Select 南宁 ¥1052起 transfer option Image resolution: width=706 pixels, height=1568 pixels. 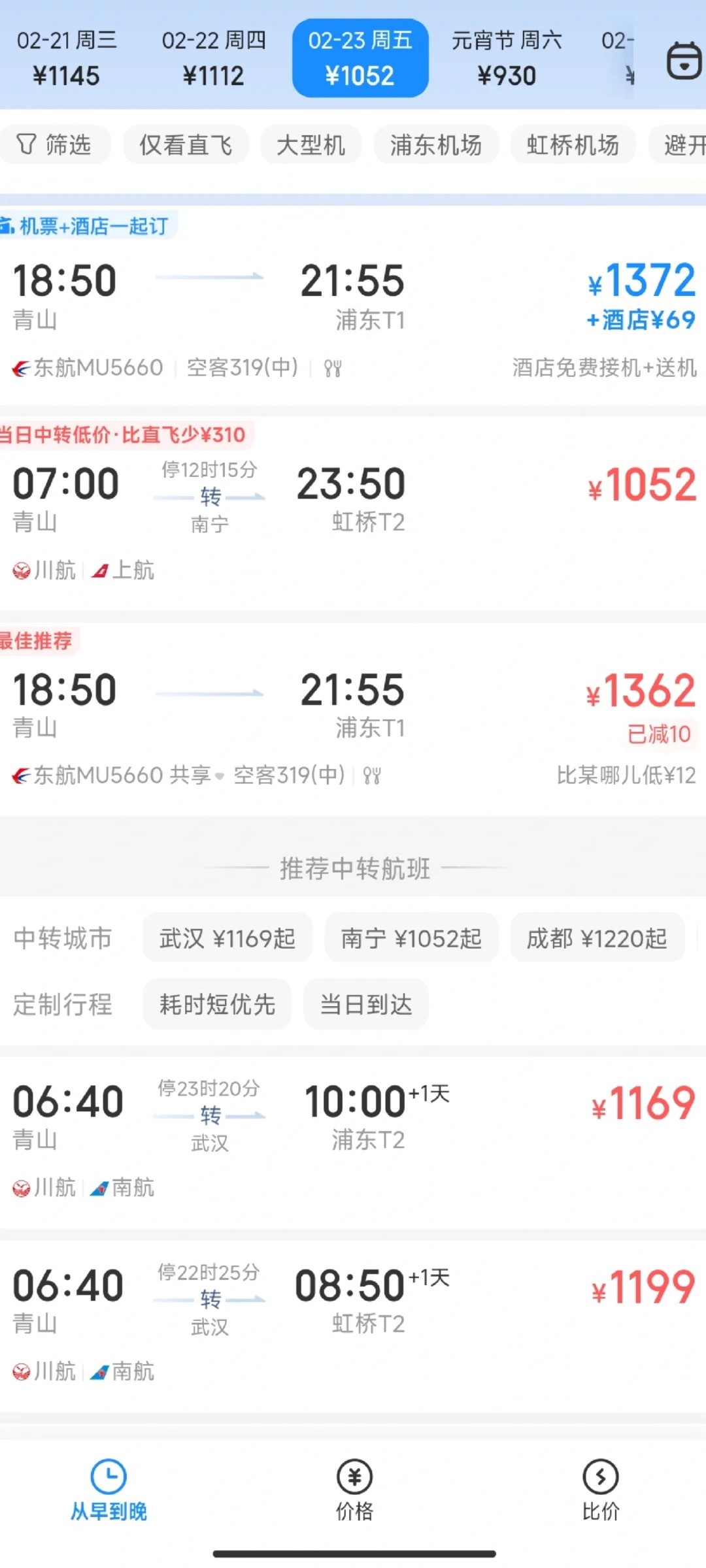pyautogui.click(x=411, y=939)
